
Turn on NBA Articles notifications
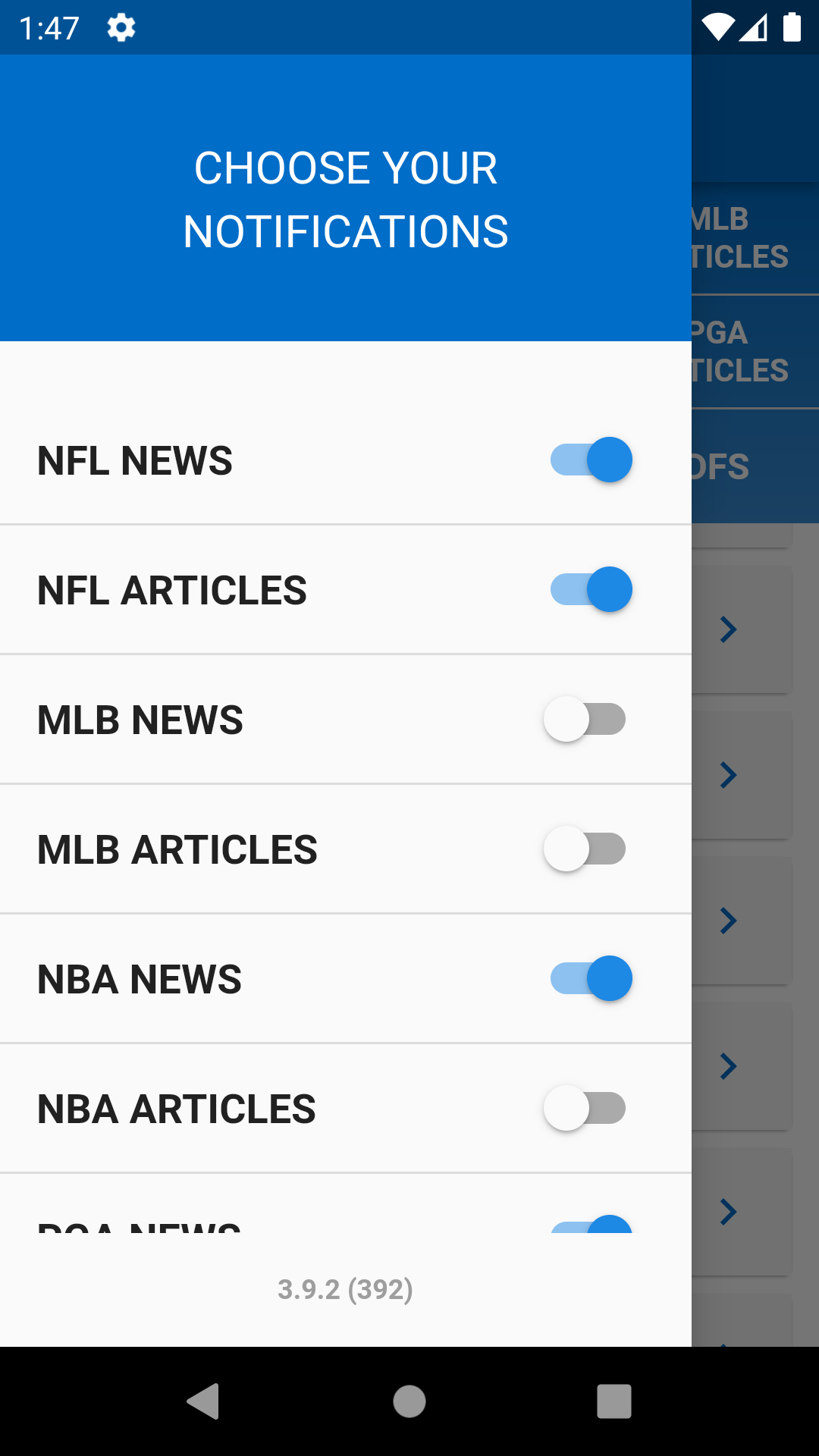pyautogui.click(x=585, y=1109)
